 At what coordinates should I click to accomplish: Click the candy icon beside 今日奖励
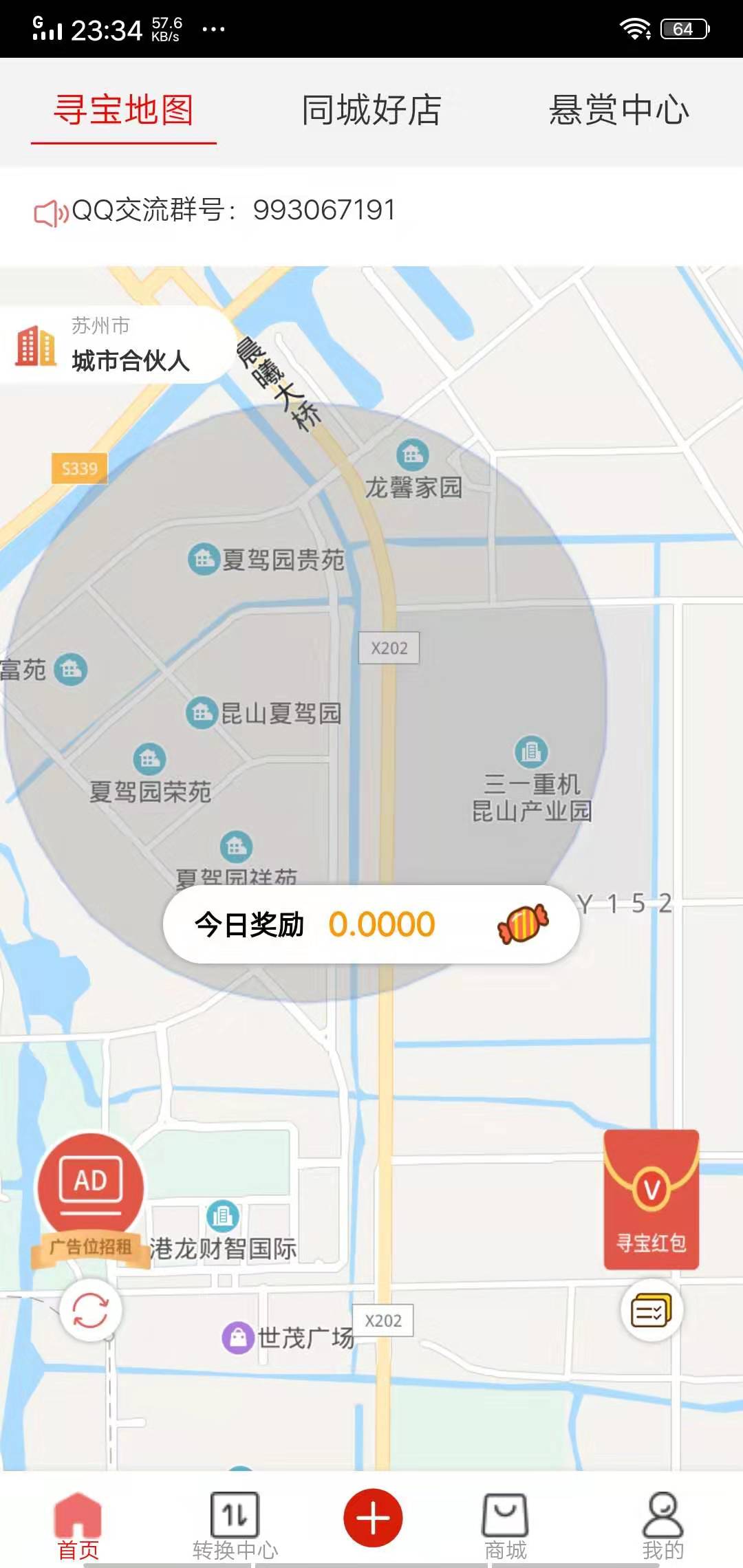pos(524,924)
